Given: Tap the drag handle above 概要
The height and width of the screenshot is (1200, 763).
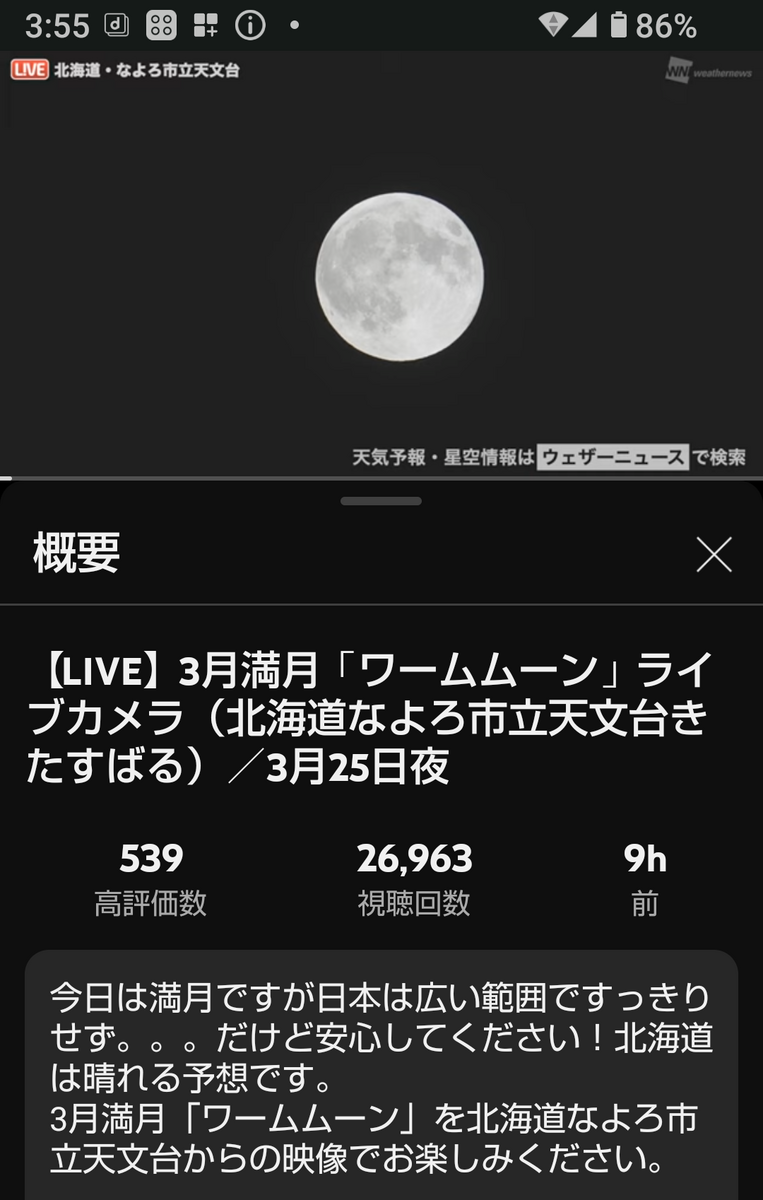Looking at the screenshot, I should [x=381, y=500].
